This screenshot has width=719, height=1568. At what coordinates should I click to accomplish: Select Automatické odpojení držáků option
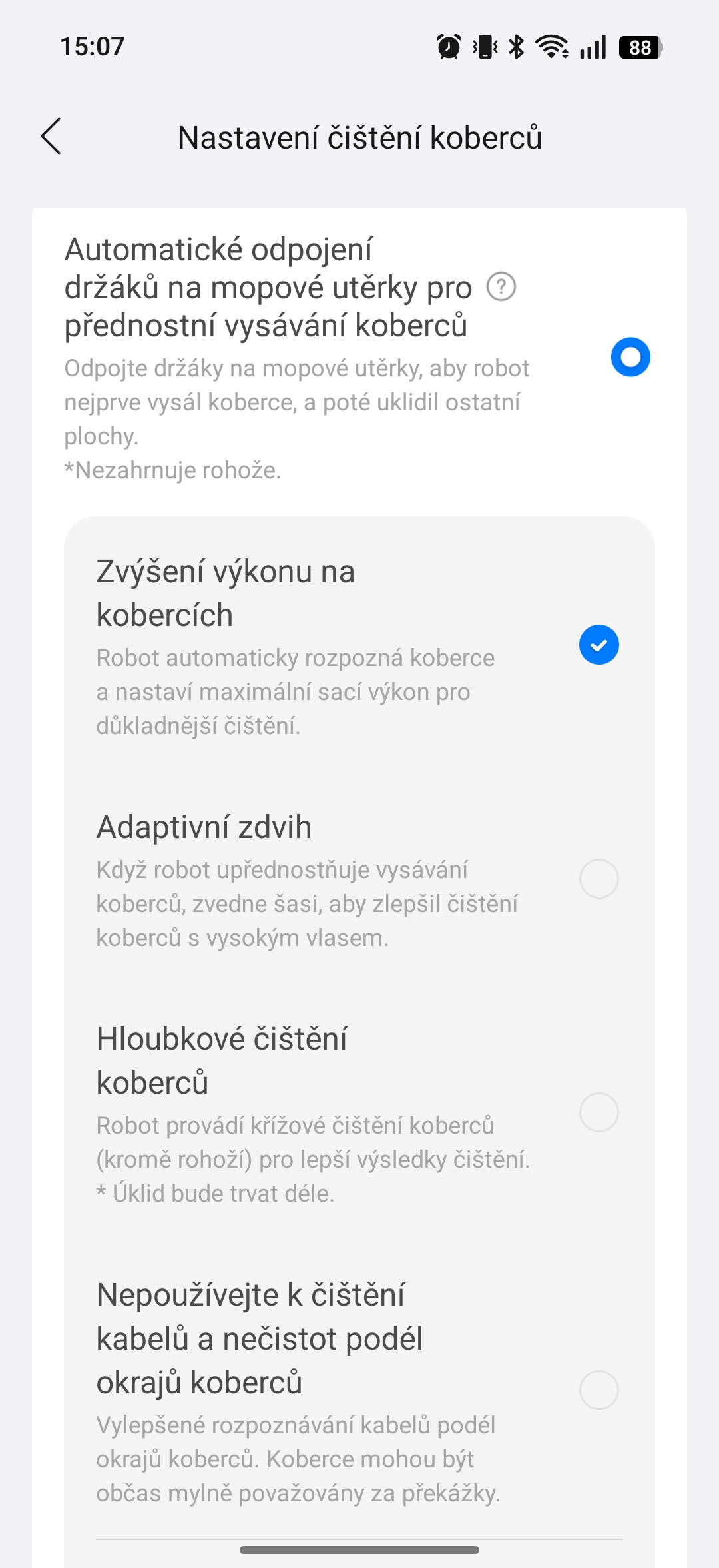coord(630,358)
